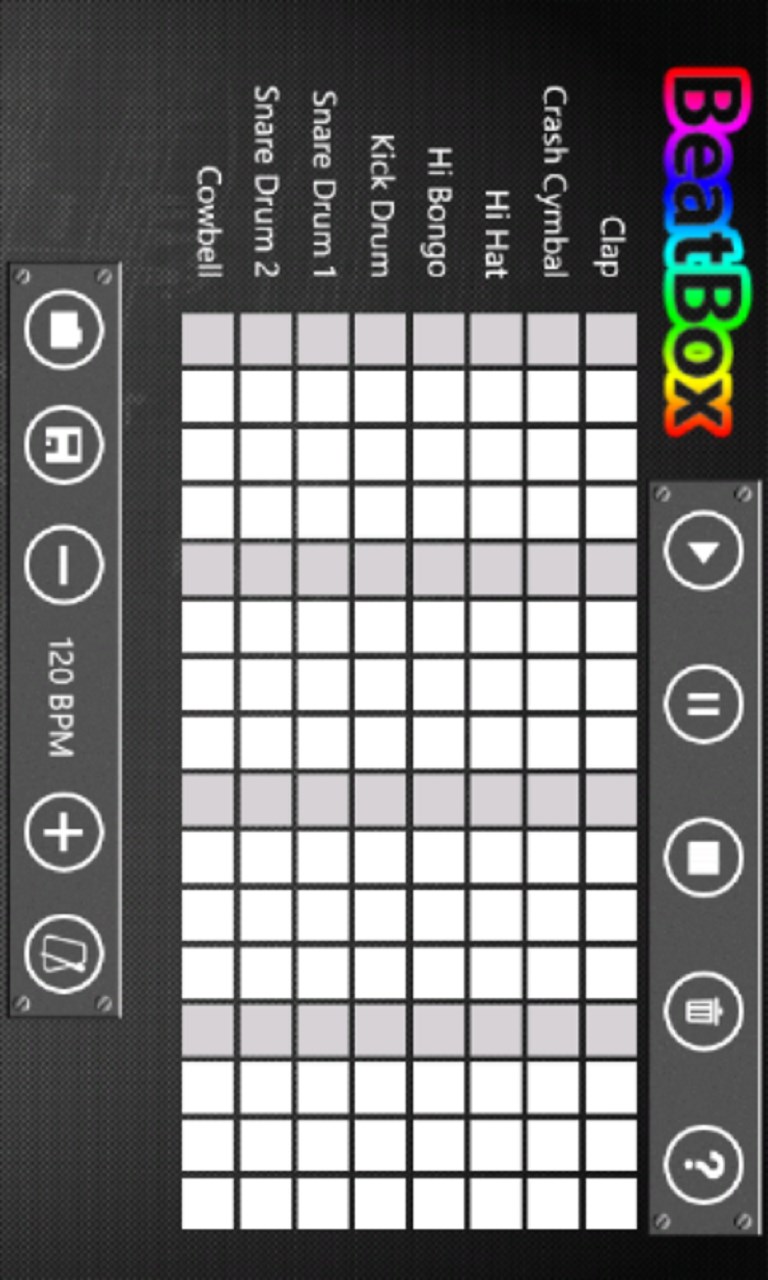Toggle first step cell for Snare Drum 2
The image size is (768, 1280).
(265, 338)
